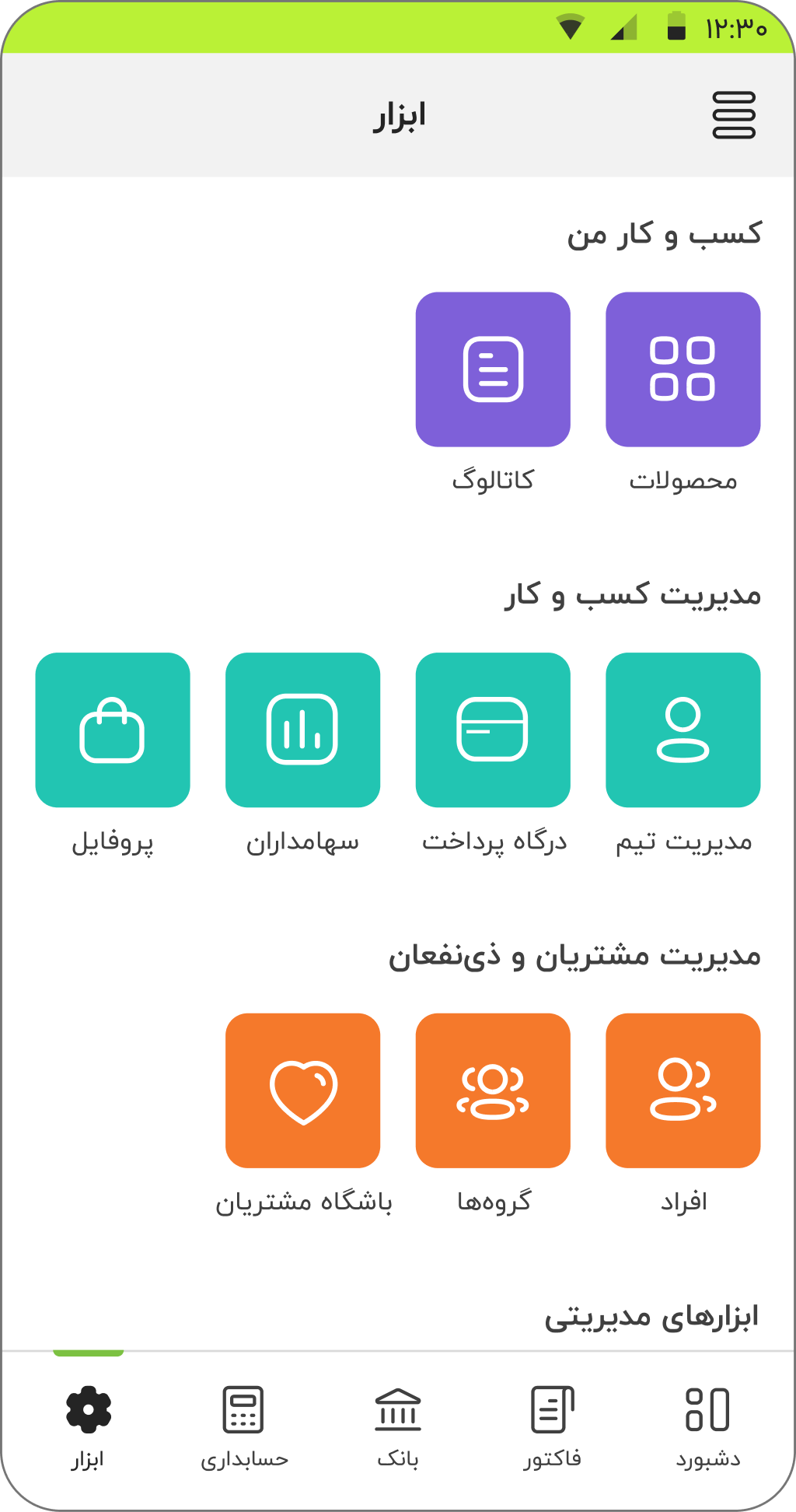
Task: Open درگاه پرداخت (payment gateway)
Action: coord(493,730)
